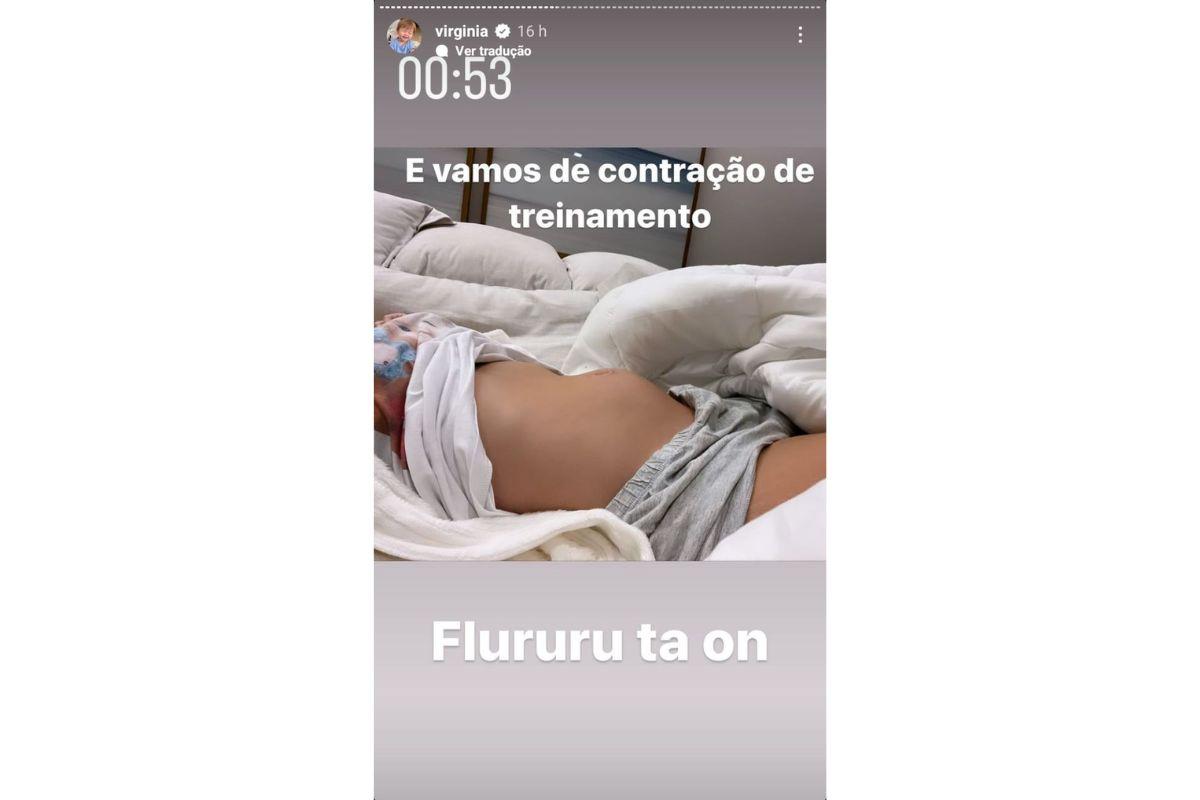Screen dimensions: 1200x800
Task: Tap the virginia username
Action: tap(461, 31)
